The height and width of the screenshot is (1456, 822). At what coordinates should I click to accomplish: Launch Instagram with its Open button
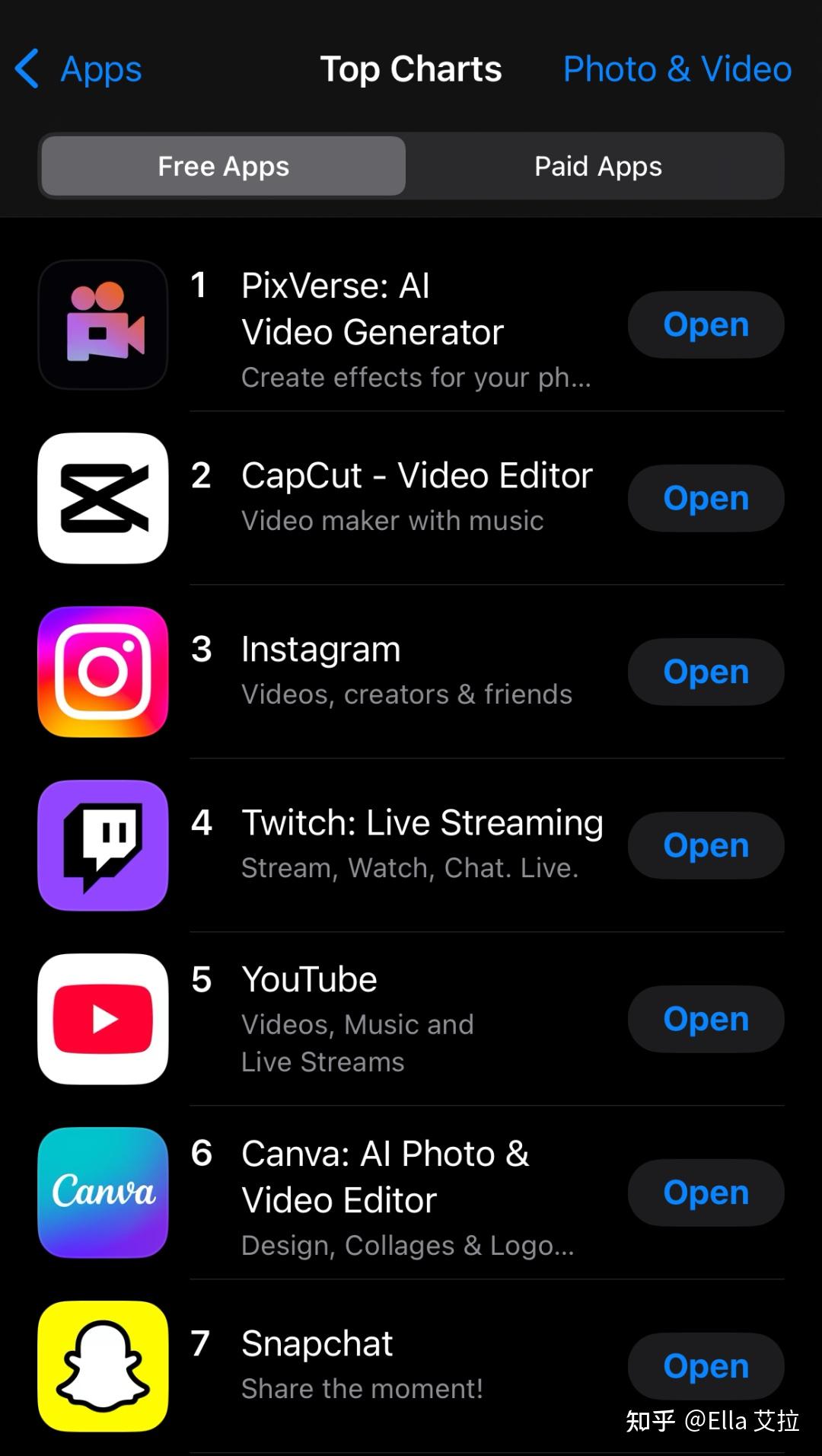coord(706,672)
